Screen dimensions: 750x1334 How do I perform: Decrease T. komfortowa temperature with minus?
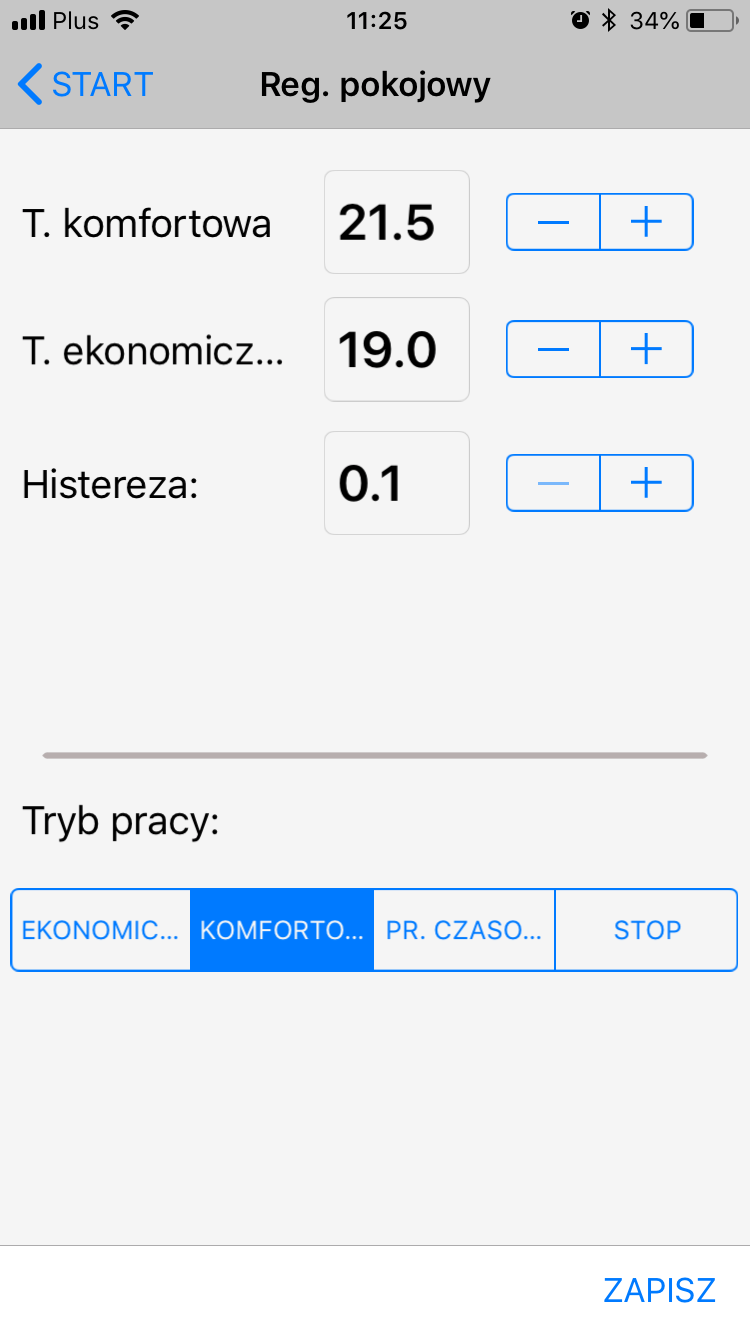[x=553, y=222]
